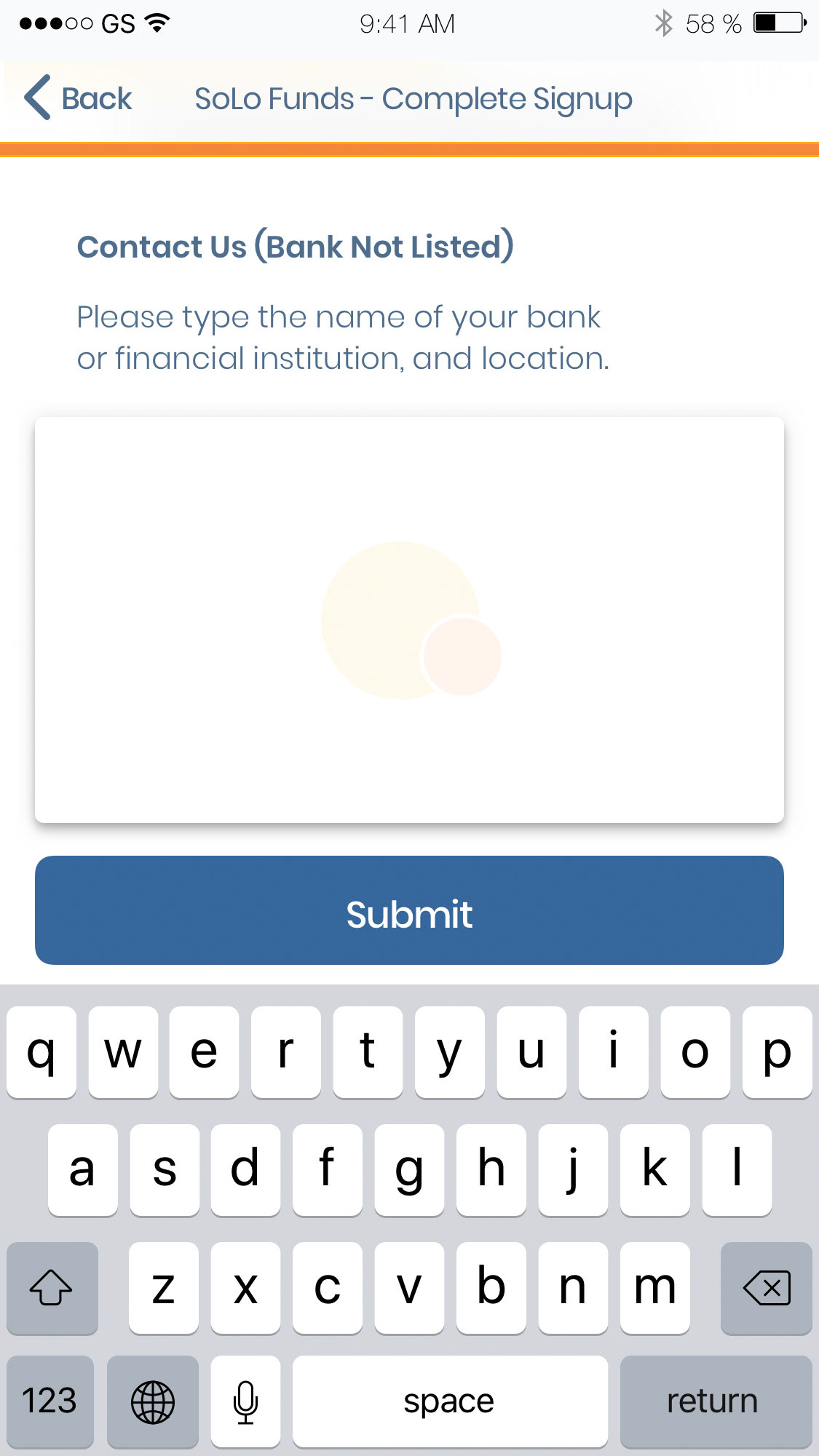Go back to the previous screen
Screen dimensions: 819x1456
click(78, 98)
